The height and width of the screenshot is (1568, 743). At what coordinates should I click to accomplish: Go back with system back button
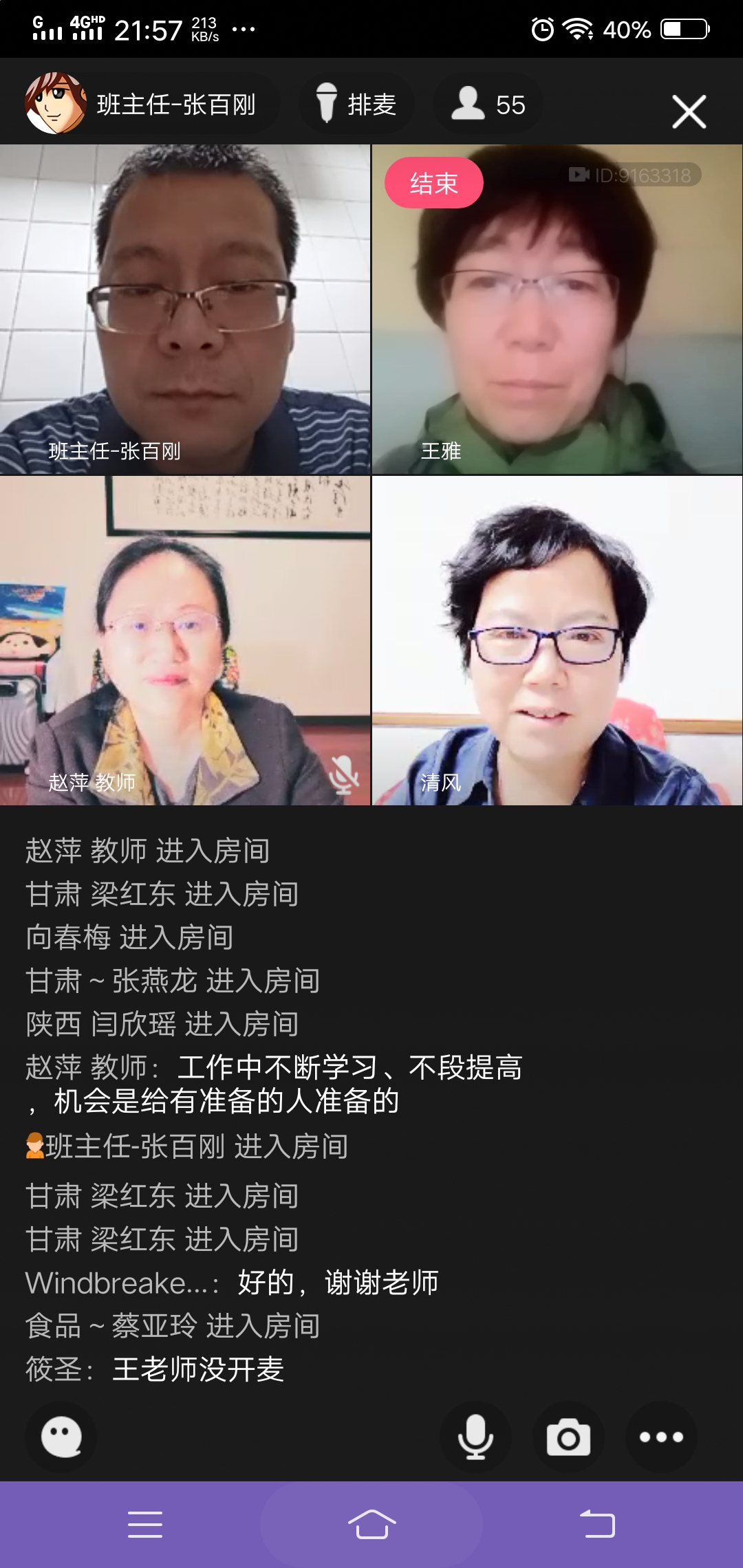pos(597,1525)
